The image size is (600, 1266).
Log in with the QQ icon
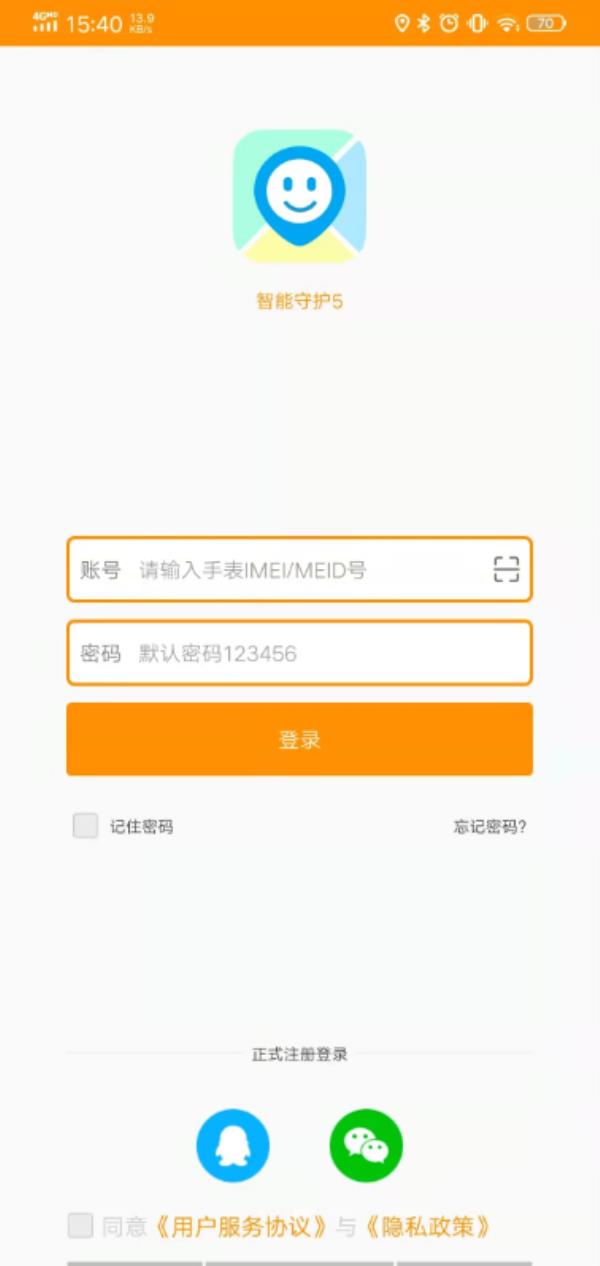[233, 1146]
